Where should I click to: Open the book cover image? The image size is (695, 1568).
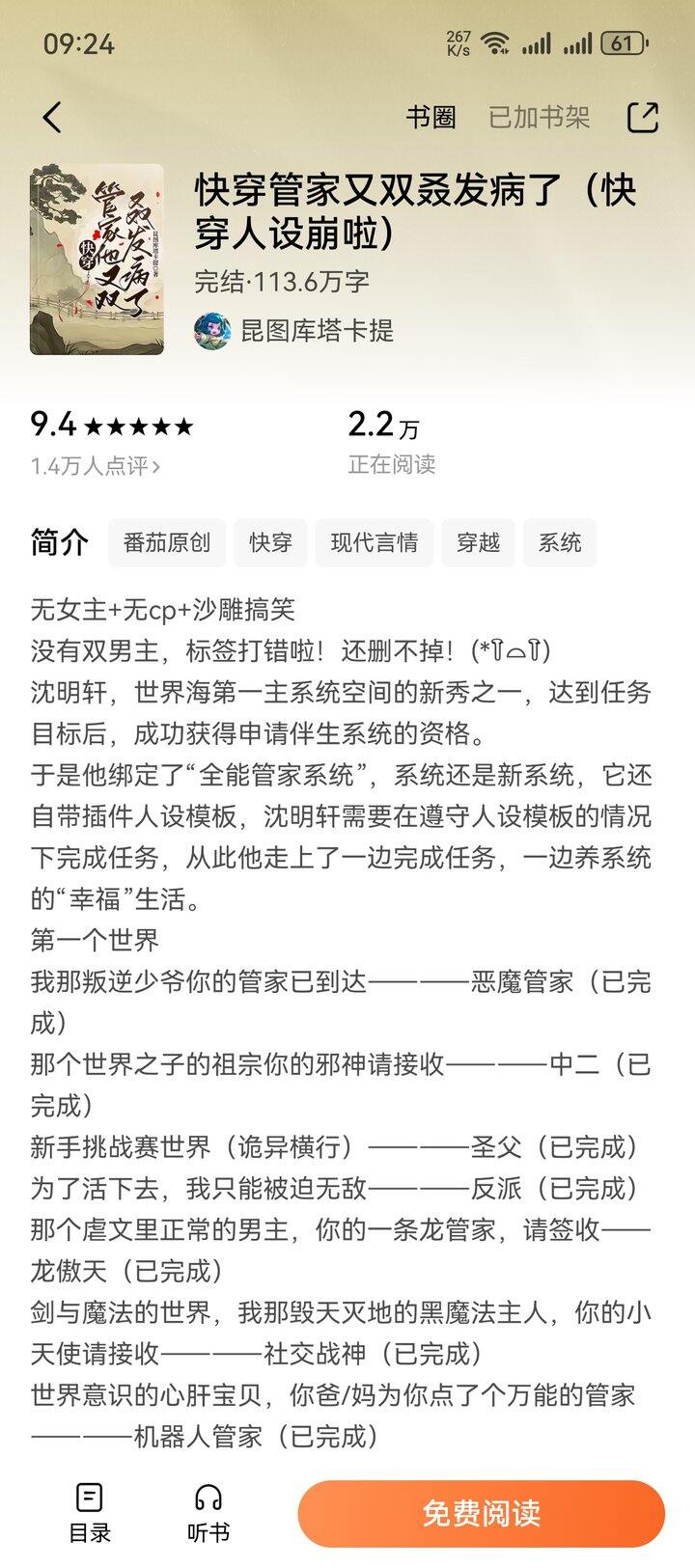click(97, 260)
